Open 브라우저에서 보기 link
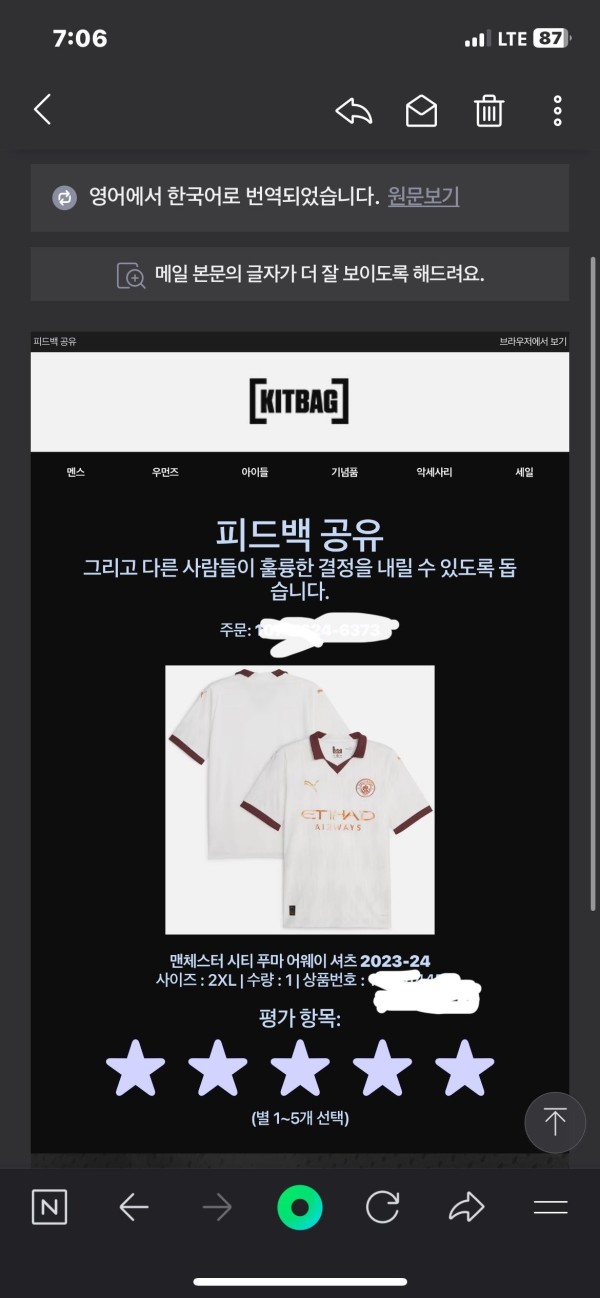This screenshot has height=1298, width=600. pyautogui.click(x=533, y=341)
